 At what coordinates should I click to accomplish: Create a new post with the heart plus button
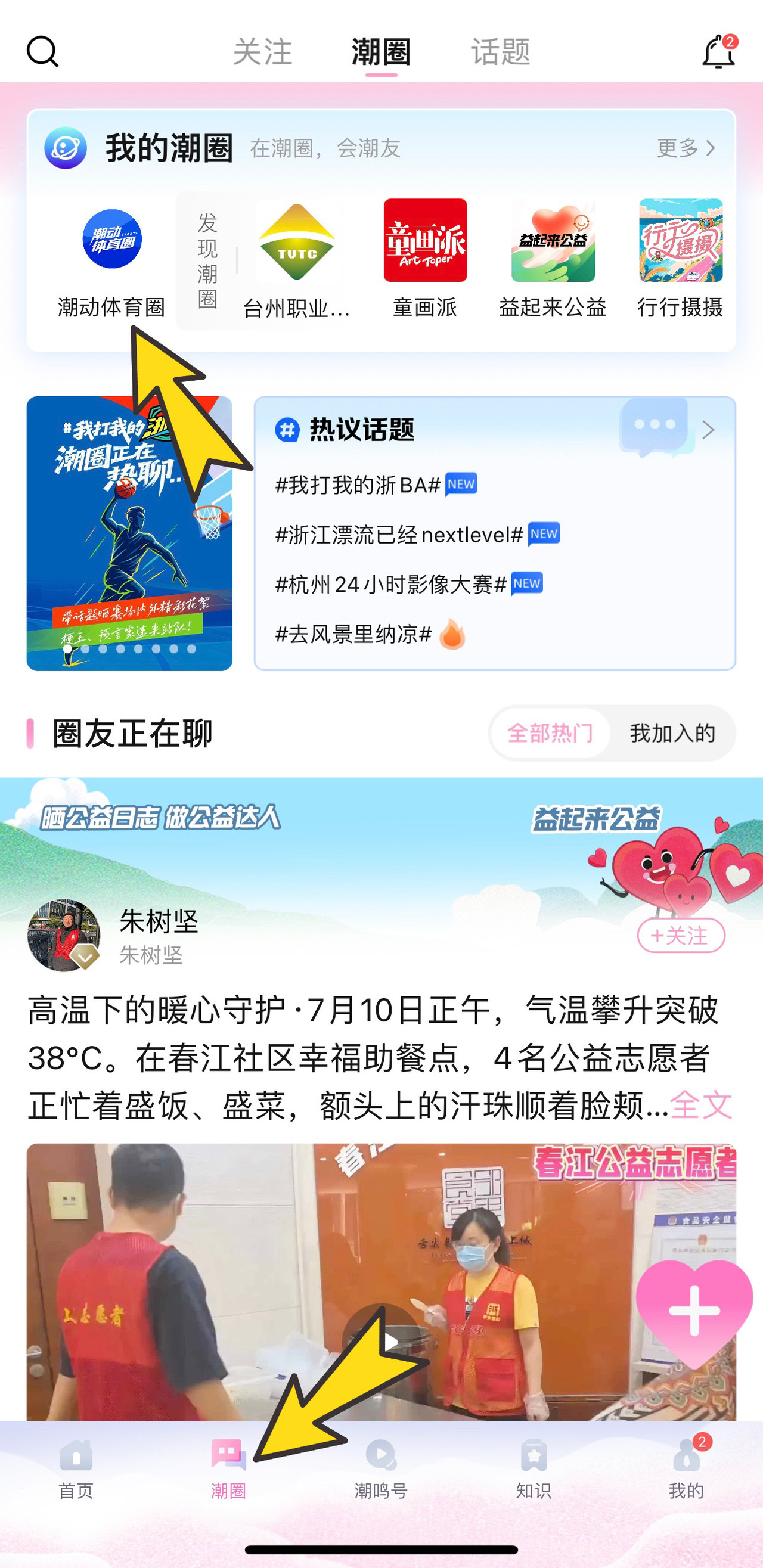(x=694, y=1312)
